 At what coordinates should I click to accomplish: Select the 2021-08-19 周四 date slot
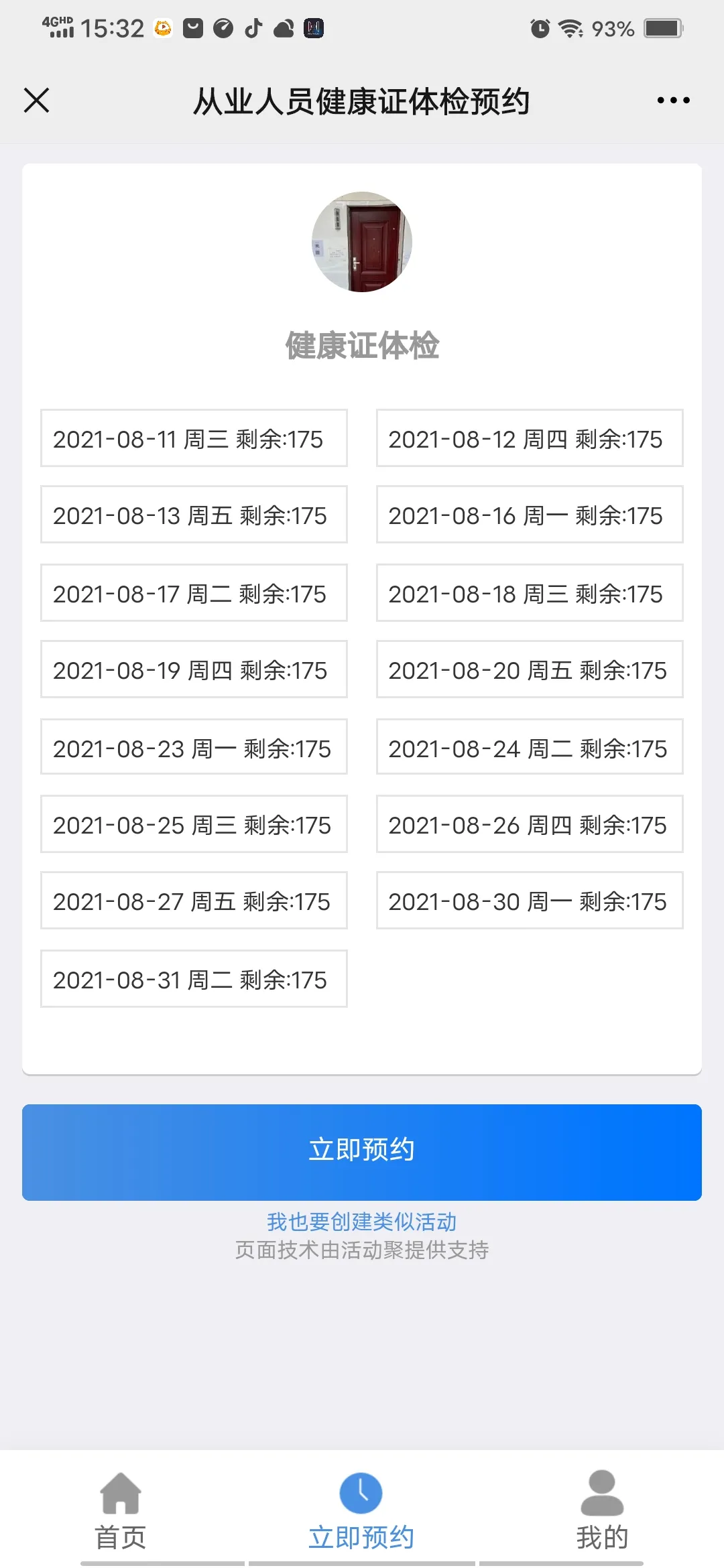pos(194,669)
